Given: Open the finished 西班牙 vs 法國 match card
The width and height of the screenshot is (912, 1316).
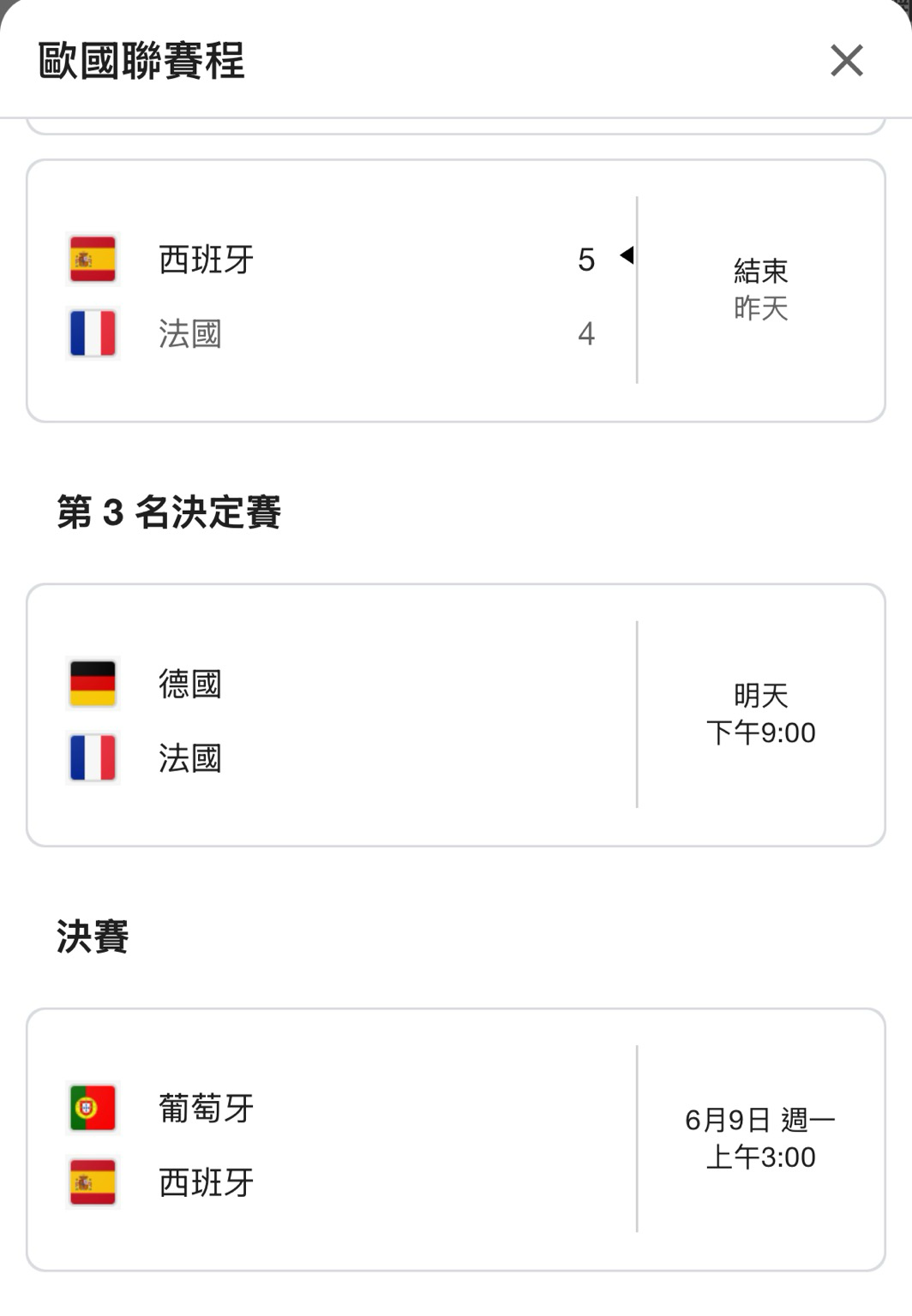Looking at the screenshot, I should pos(455,290).
